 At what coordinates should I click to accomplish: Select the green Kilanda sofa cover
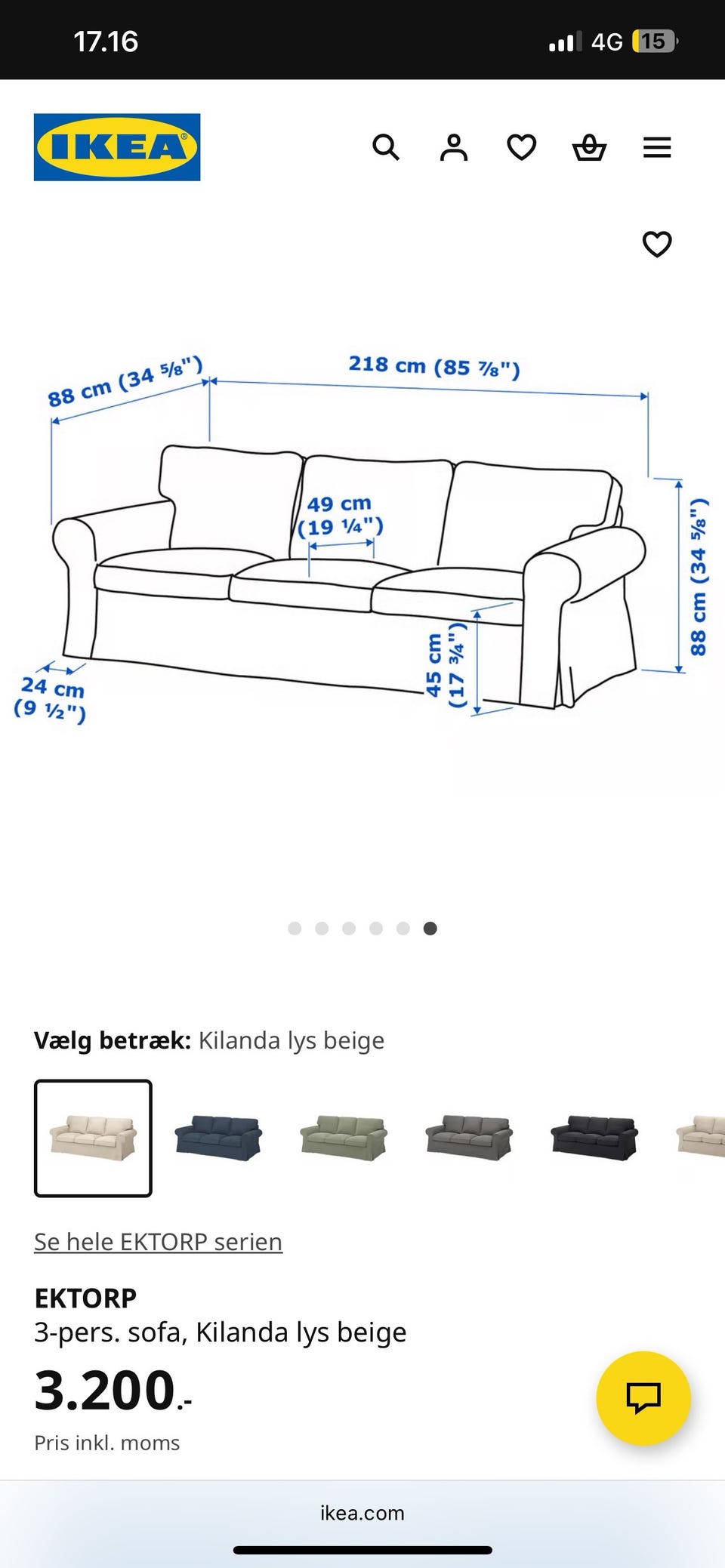(343, 1138)
